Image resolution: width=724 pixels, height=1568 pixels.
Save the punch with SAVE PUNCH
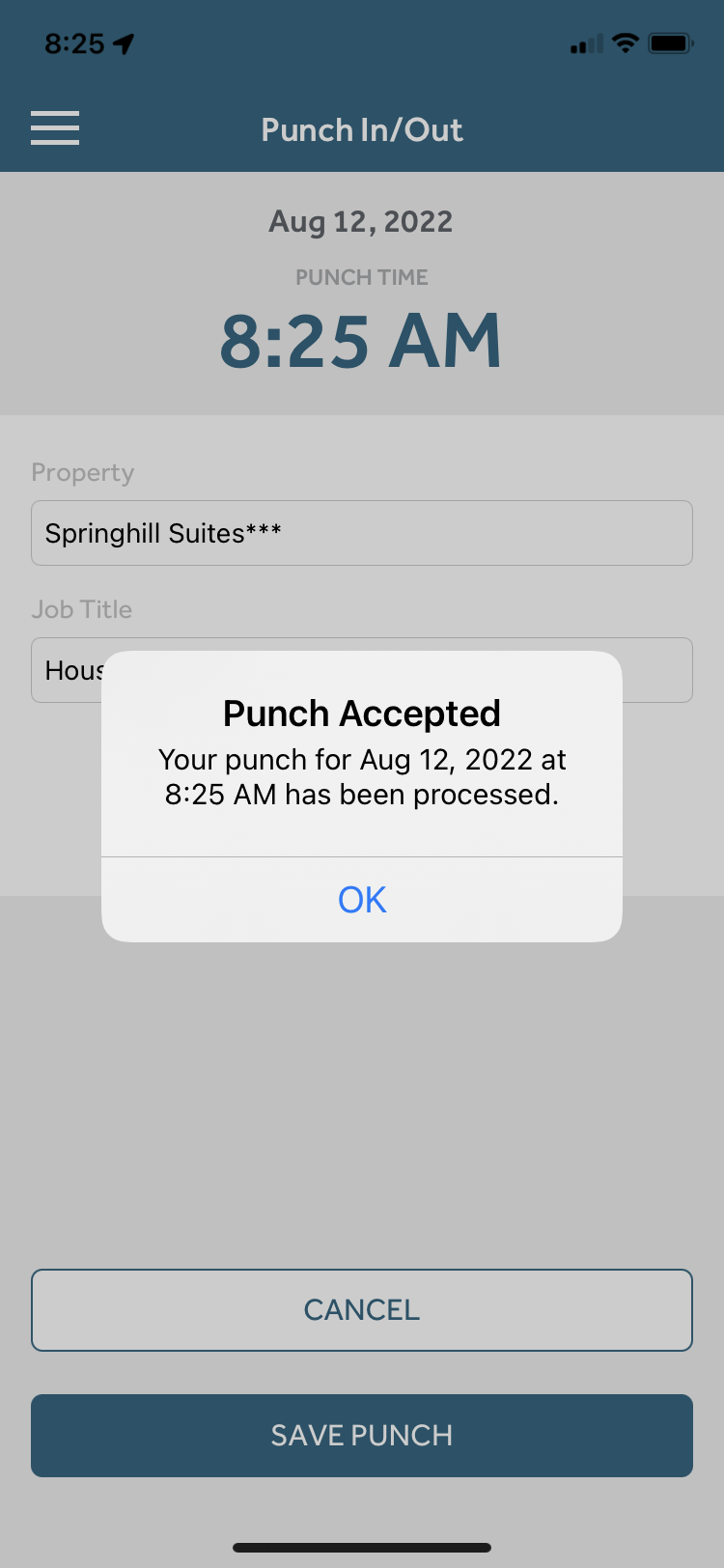(362, 1436)
